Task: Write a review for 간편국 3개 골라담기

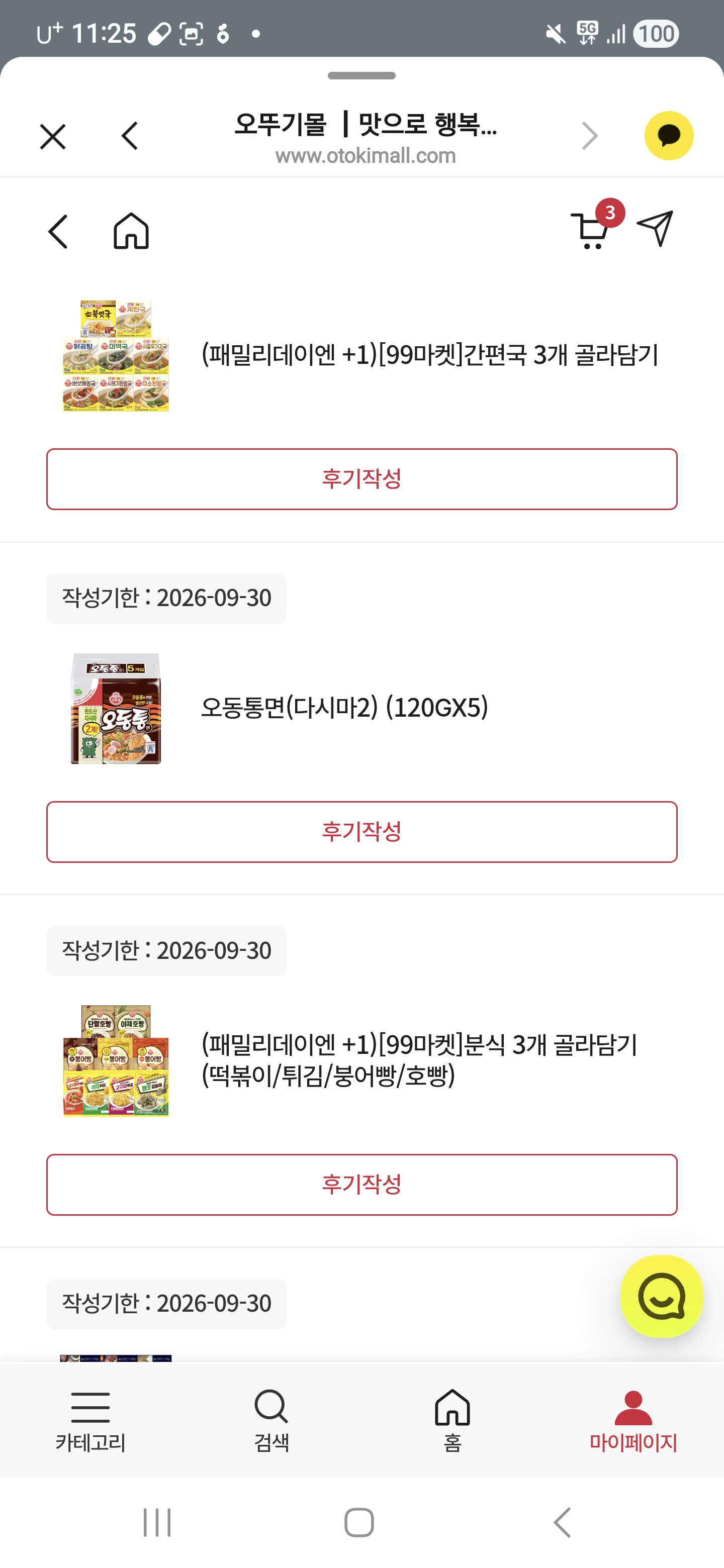Action: pos(361,479)
